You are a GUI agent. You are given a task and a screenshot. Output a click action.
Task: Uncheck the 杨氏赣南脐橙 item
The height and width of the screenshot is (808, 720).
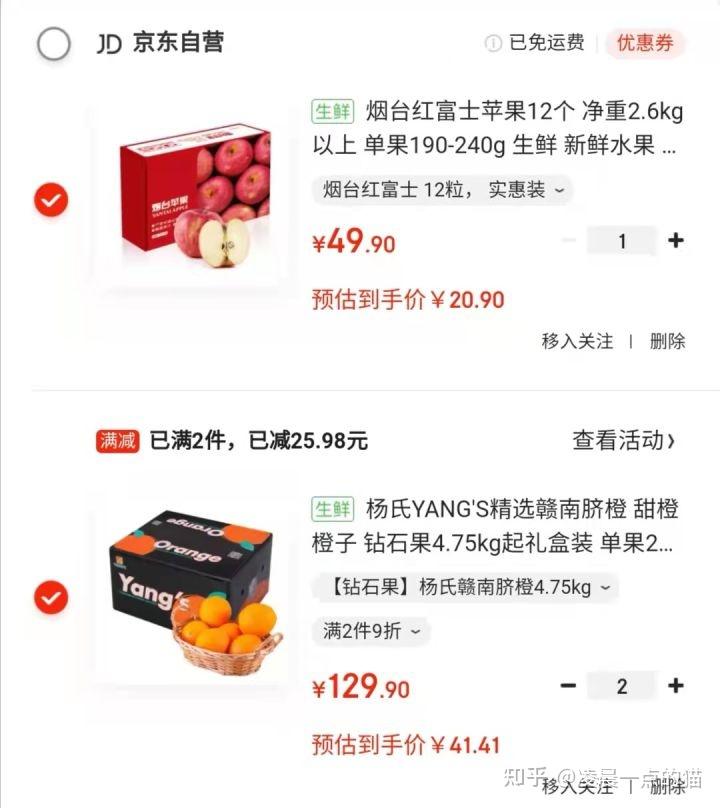(x=51, y=598)
